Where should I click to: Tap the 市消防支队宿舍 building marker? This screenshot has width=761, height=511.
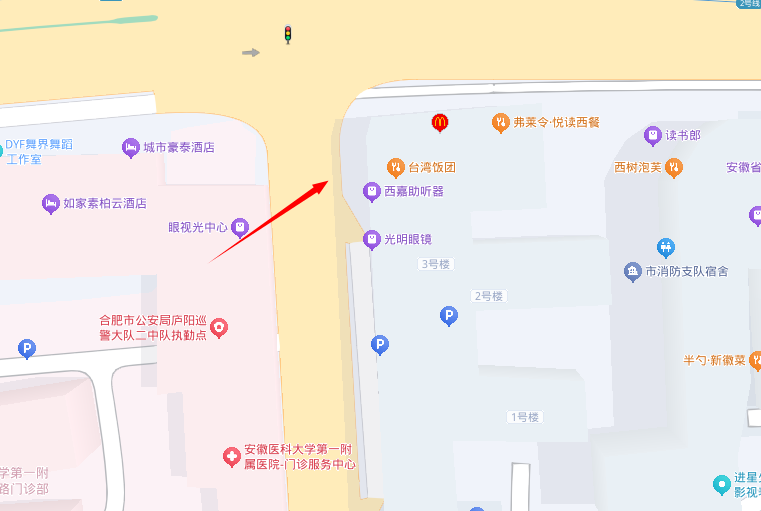pyautogui.click(x=632, y=271)
